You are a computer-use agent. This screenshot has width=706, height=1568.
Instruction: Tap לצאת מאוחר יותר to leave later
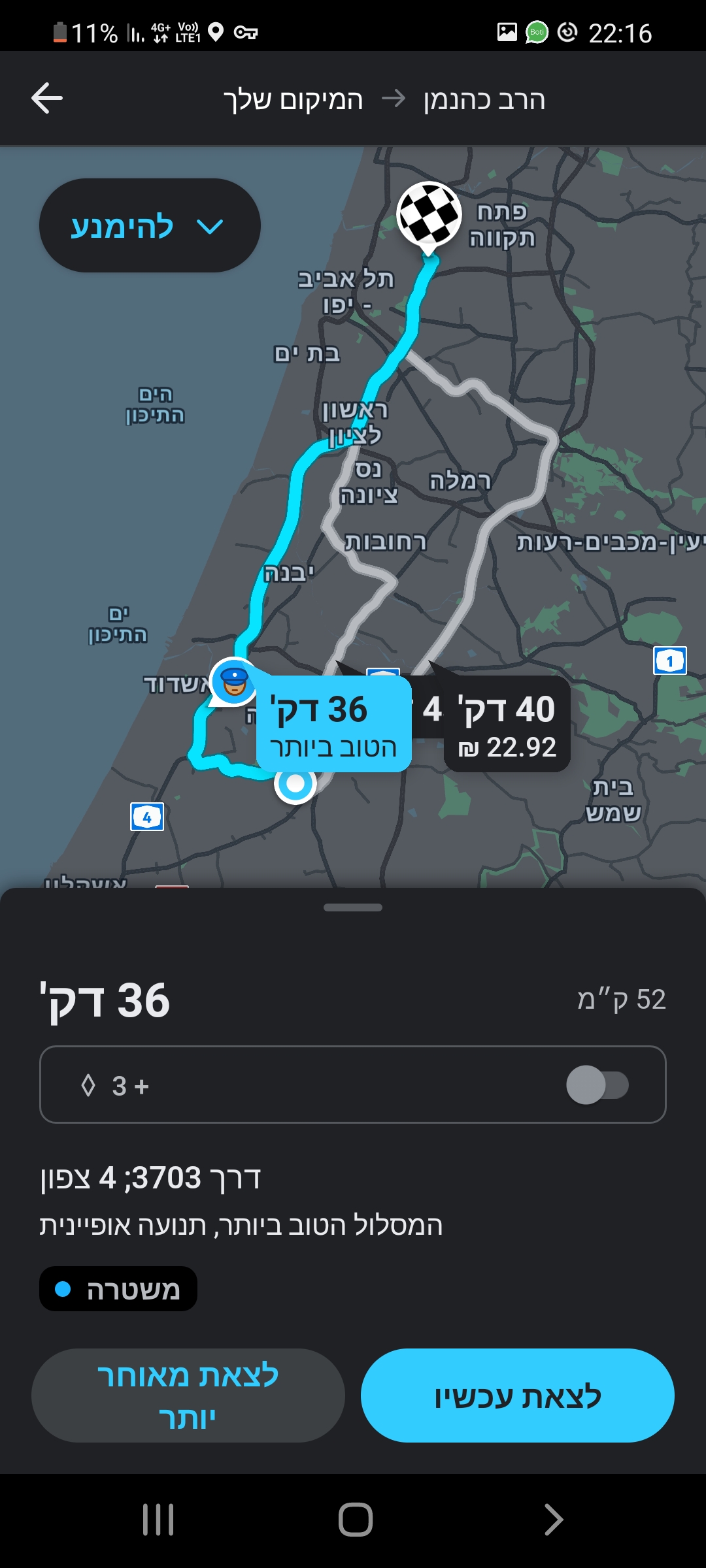[x=188, y=1396]
